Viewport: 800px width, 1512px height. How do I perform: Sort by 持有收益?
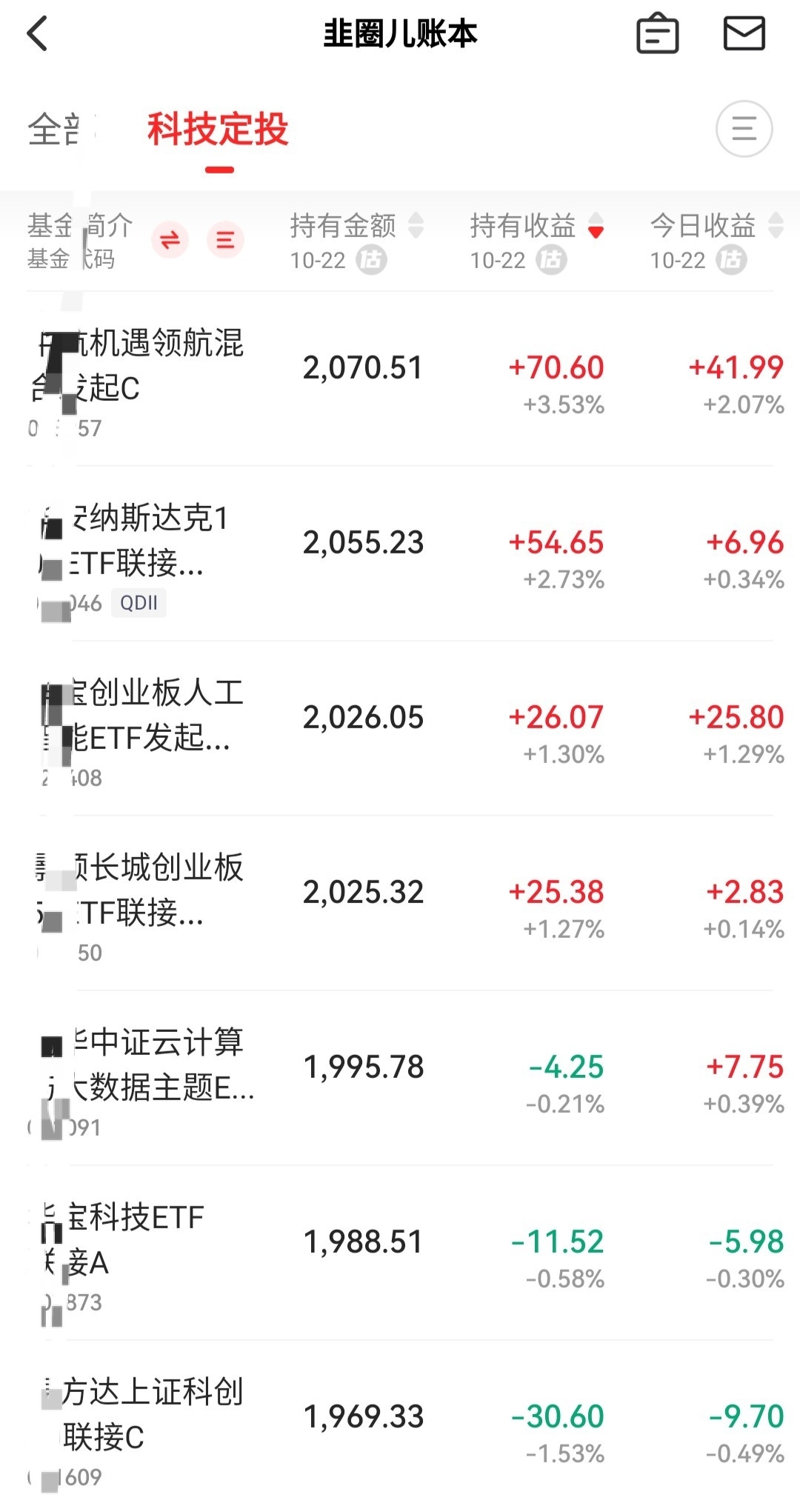(536, 226)
